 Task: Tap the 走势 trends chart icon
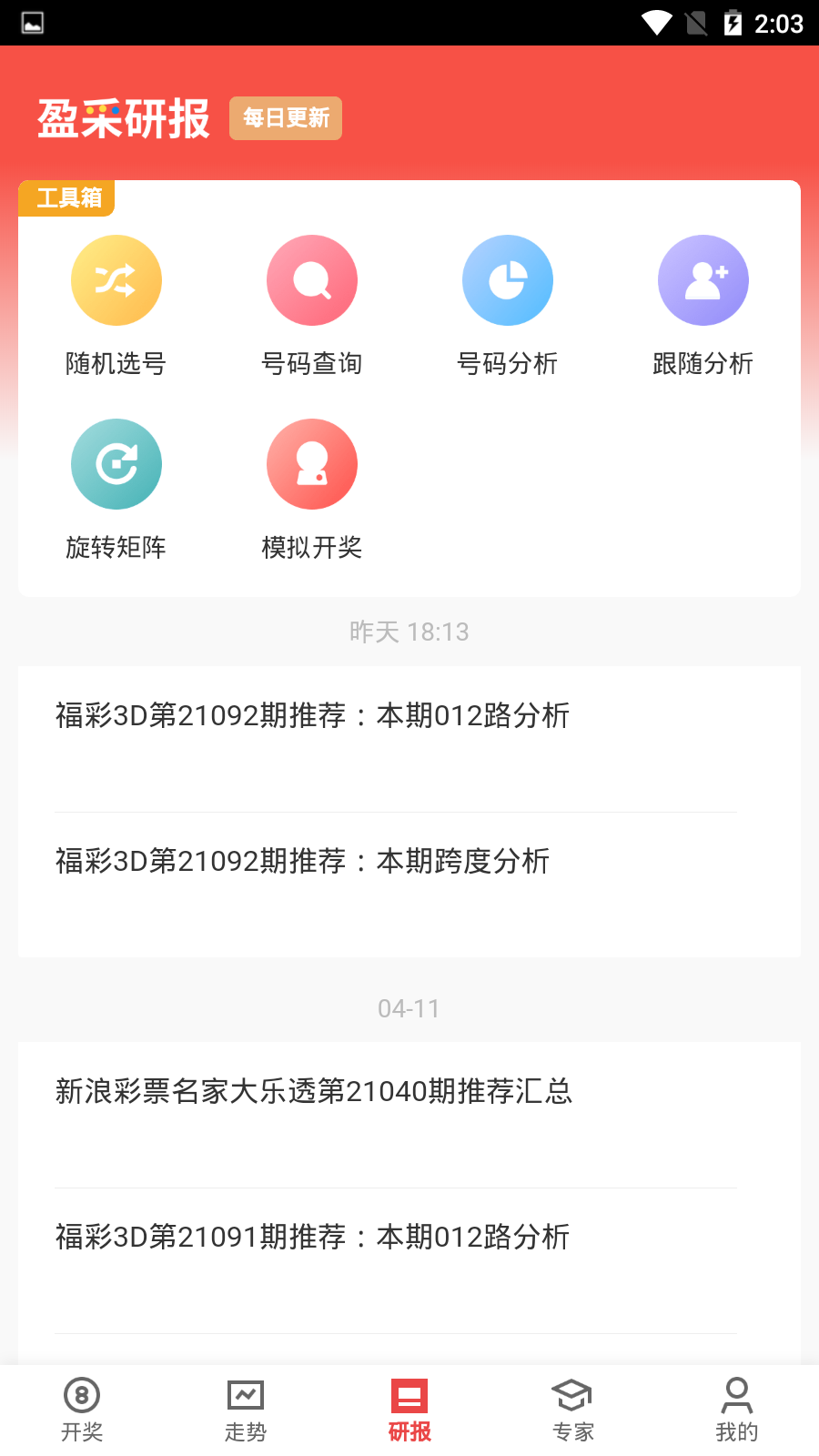click(x=245, y=1394)
